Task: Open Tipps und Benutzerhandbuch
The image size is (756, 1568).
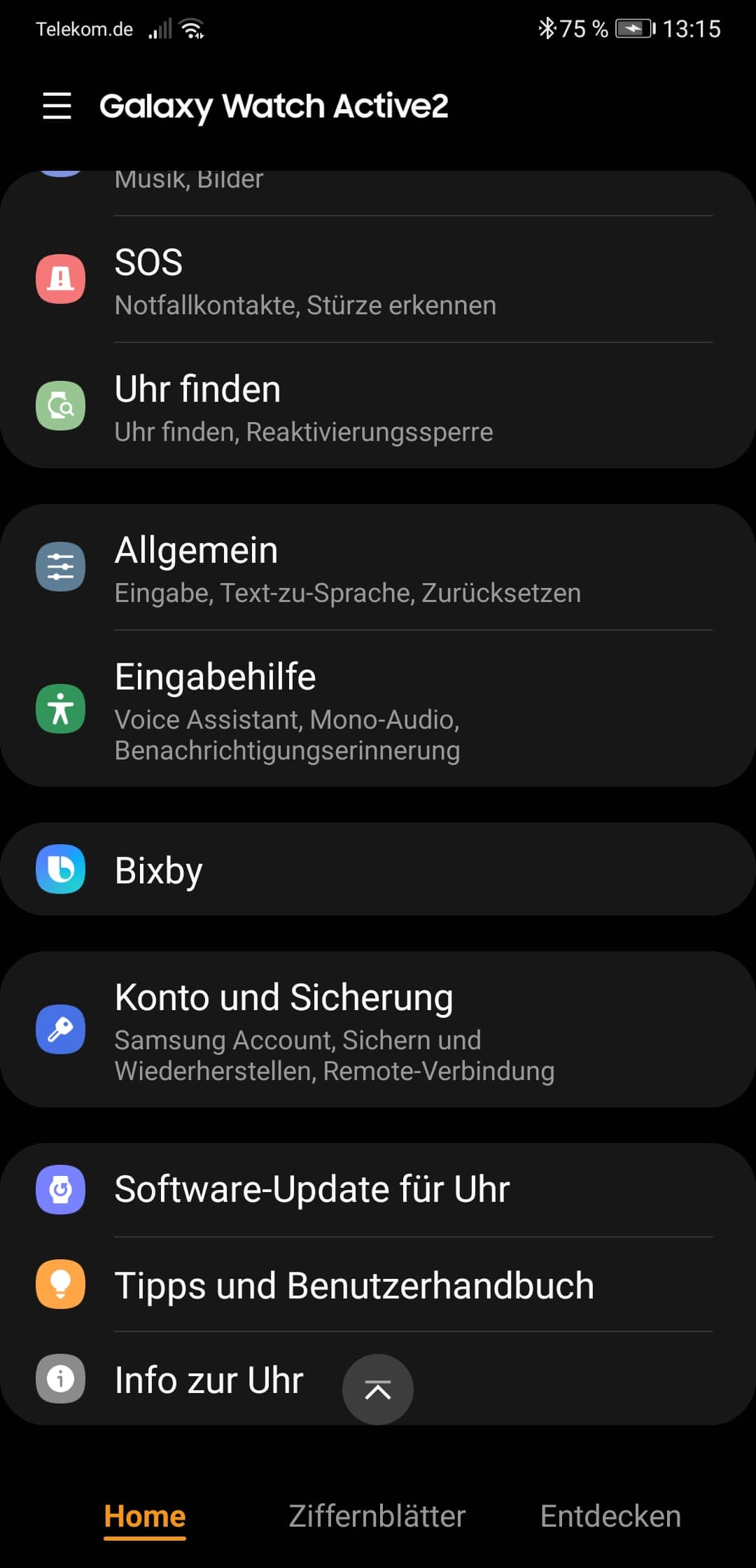Action: [378, 1285]
